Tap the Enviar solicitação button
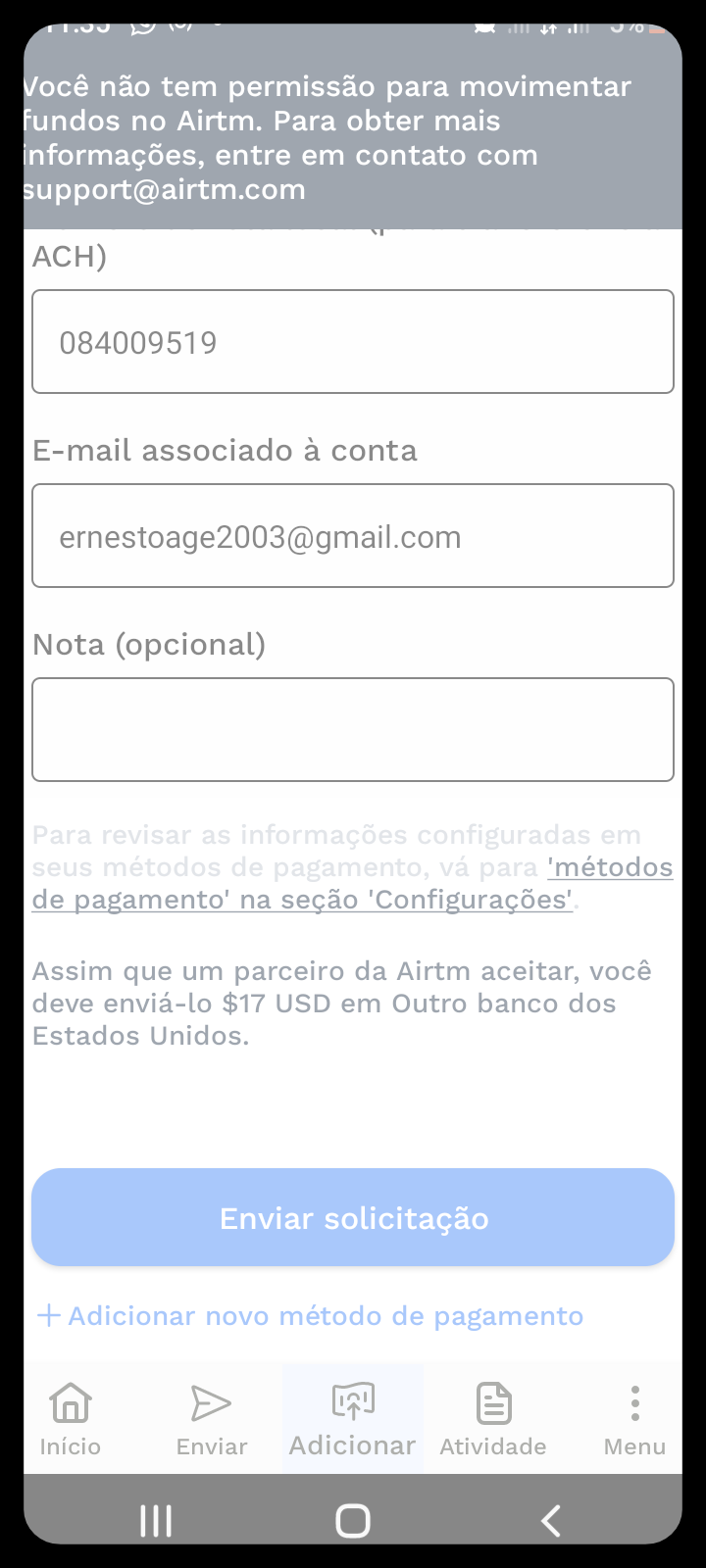This screenshot has width=706, height=1568. pyautogui.click(x=353, y=1217)
